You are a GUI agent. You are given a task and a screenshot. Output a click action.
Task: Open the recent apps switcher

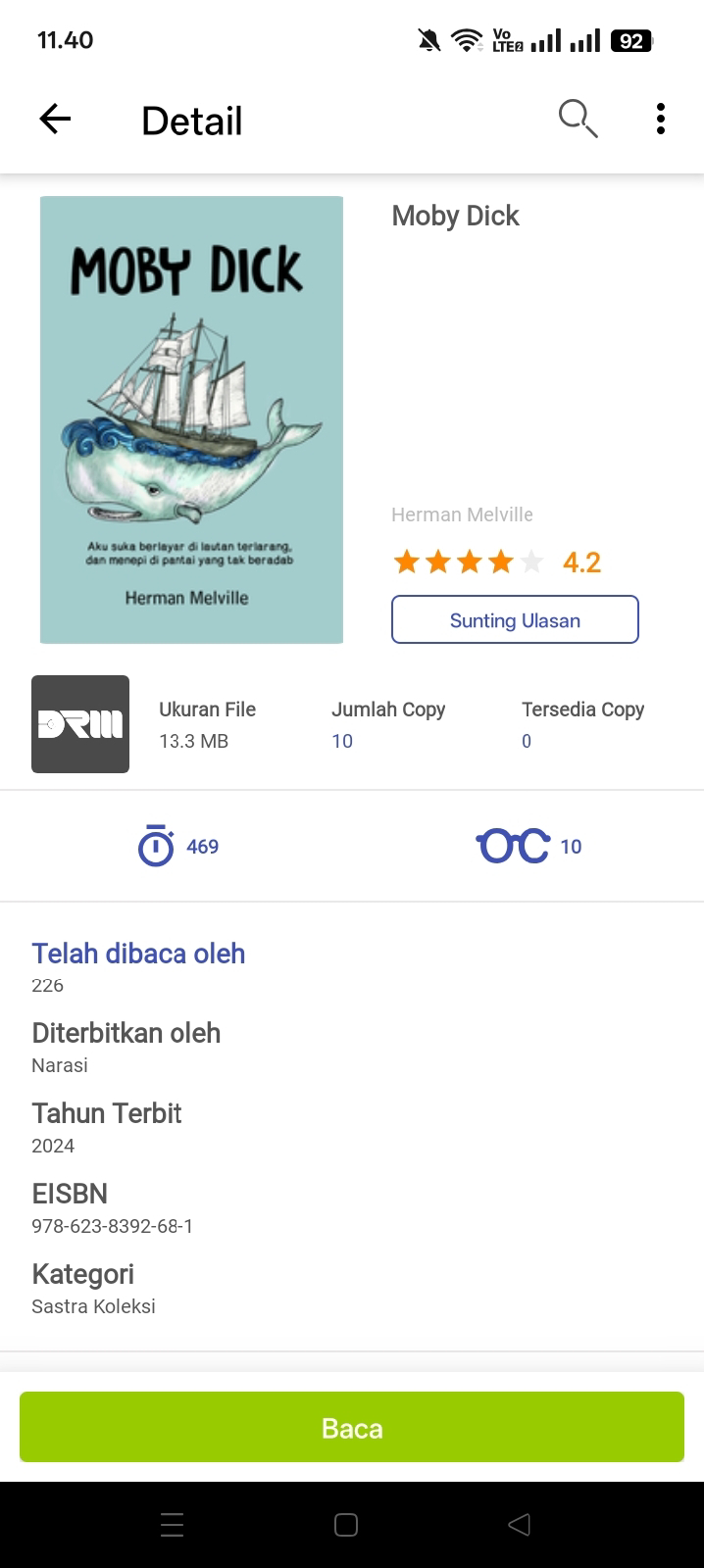click(172, 1524)
